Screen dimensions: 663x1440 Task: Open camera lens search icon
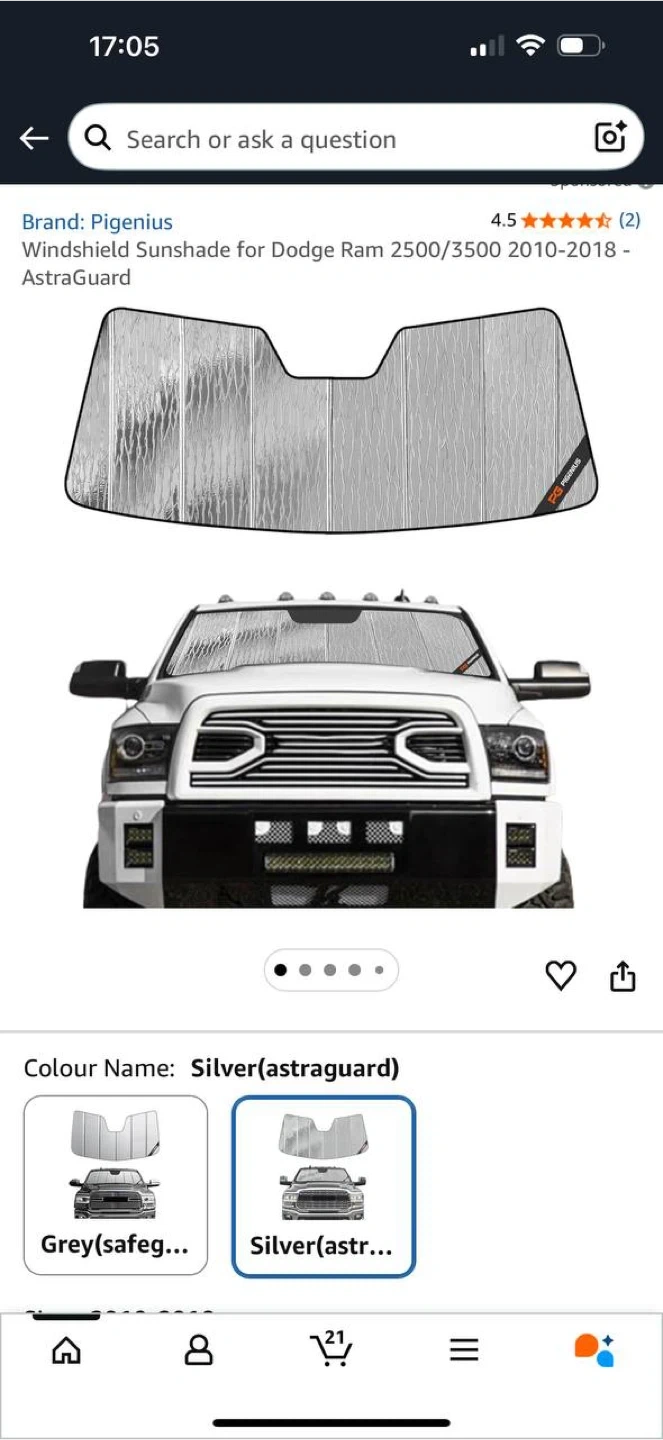pyautogui.click(x=610, y=137)
